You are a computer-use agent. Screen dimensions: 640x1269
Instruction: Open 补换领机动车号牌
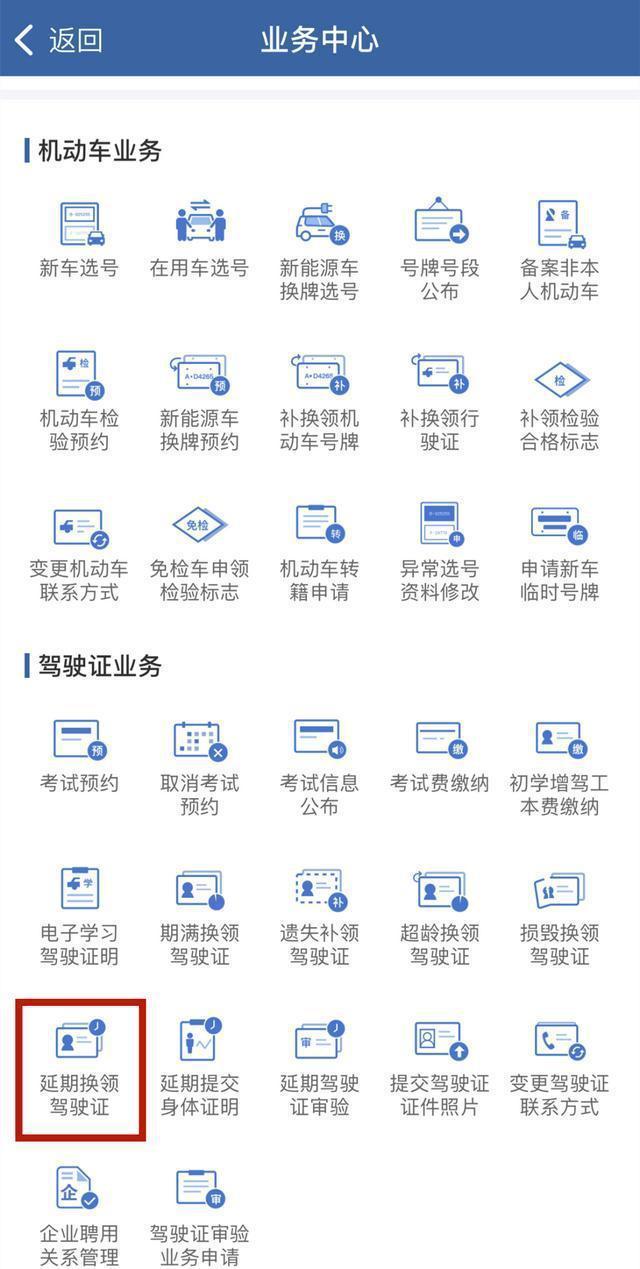[x=319, y=400]
